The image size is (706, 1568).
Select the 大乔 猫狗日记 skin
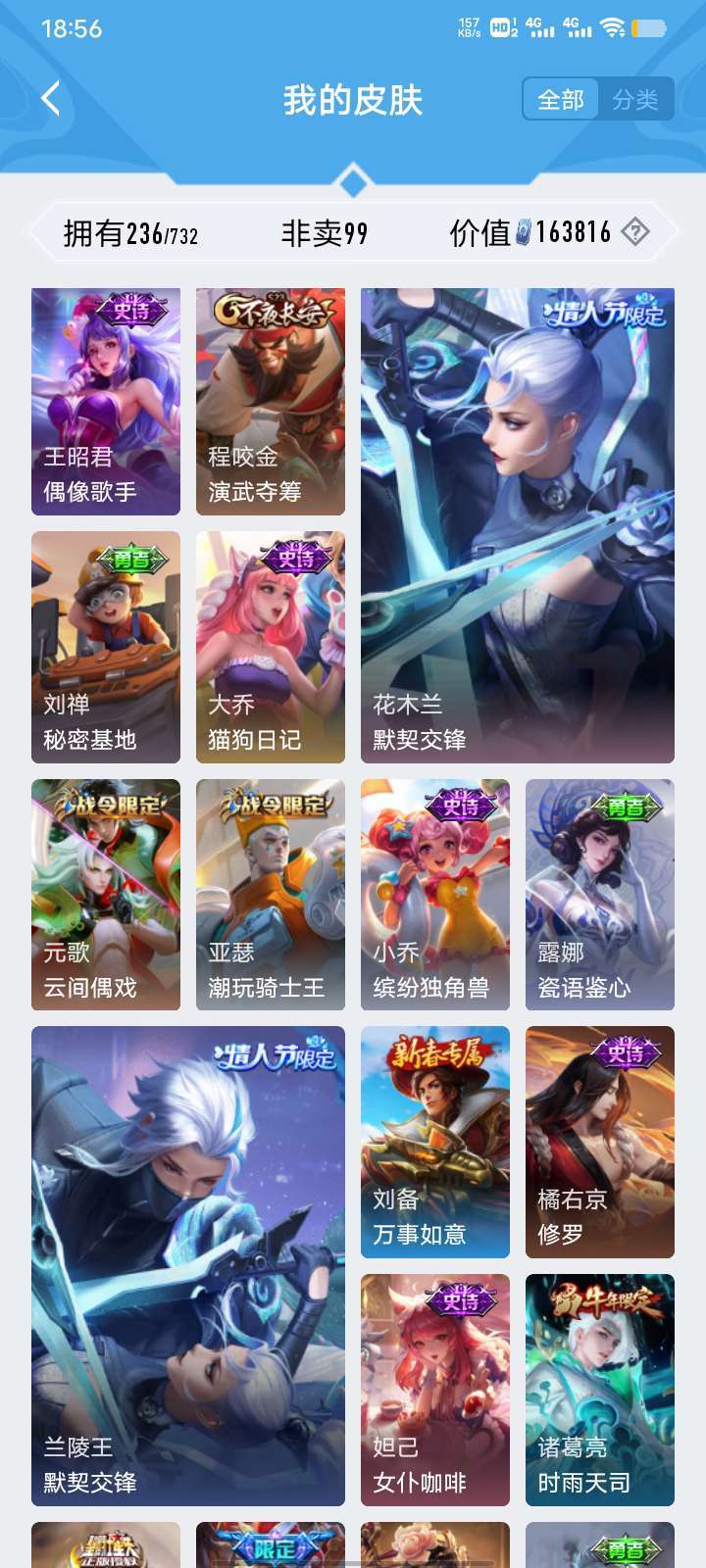(270, 647)
